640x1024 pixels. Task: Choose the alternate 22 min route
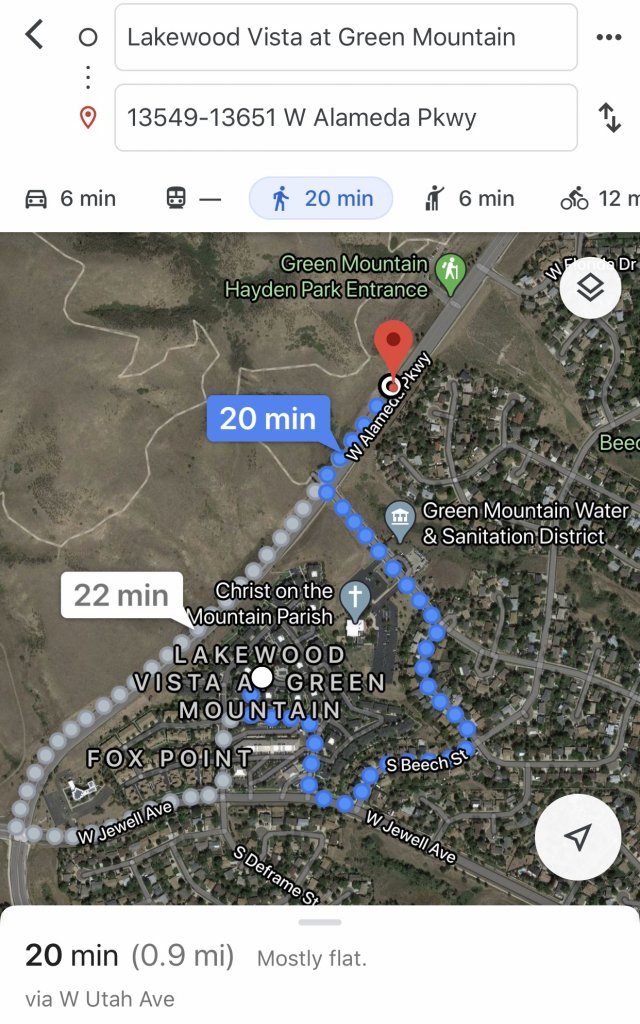click(121, 595)
